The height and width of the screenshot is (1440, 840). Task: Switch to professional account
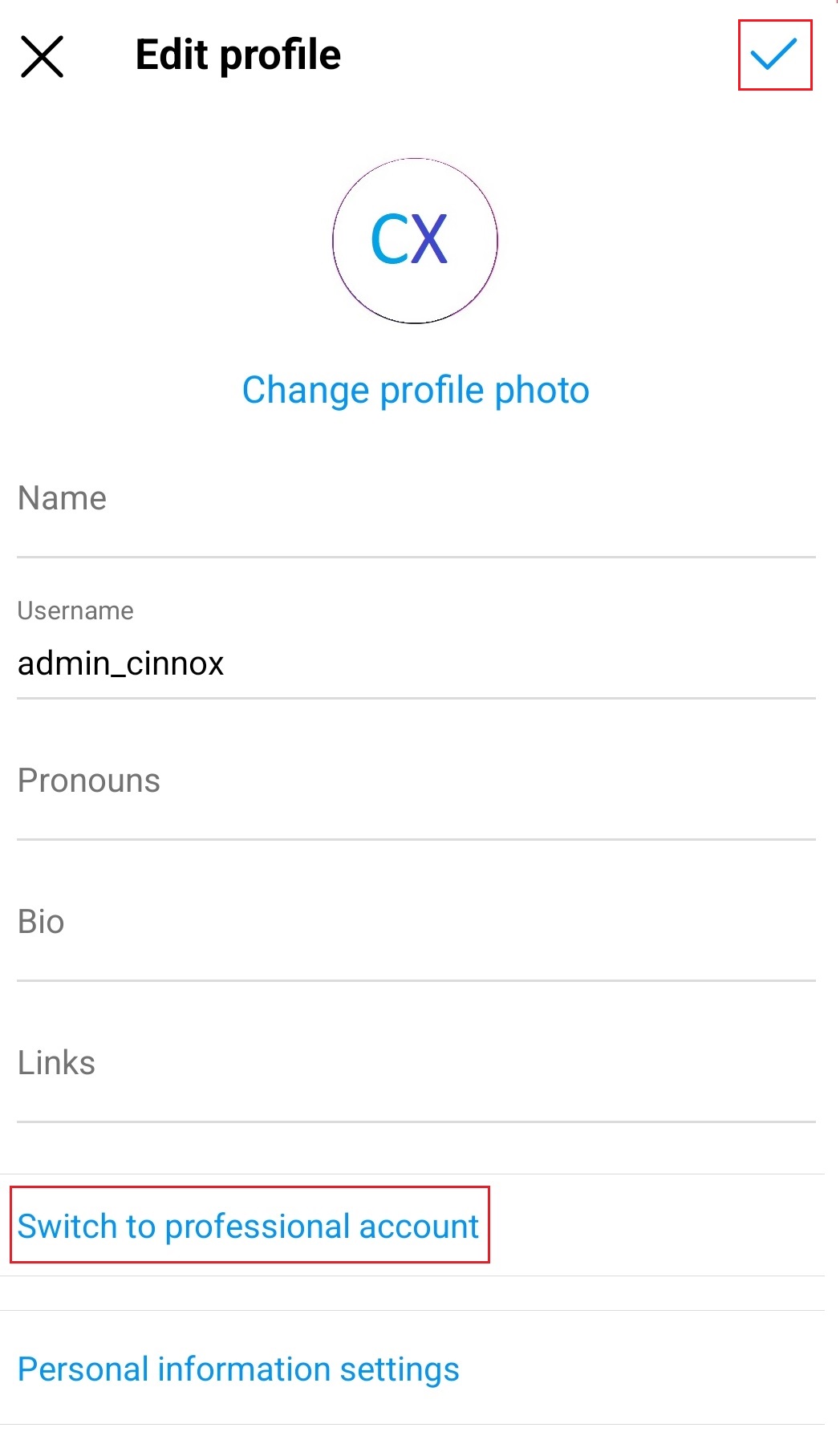click(249, 1227)
